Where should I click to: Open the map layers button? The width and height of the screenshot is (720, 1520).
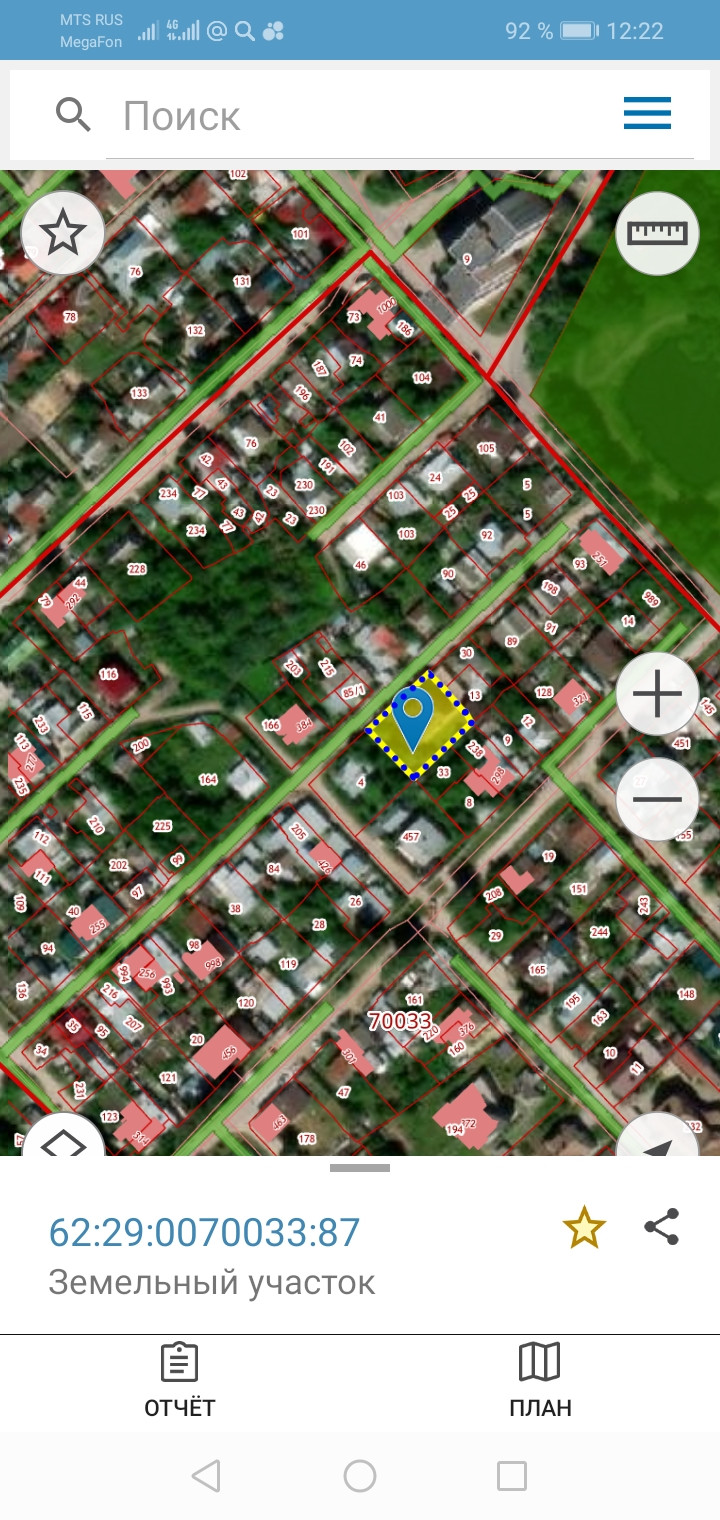pyautogui.click(x=63, y=1138)
